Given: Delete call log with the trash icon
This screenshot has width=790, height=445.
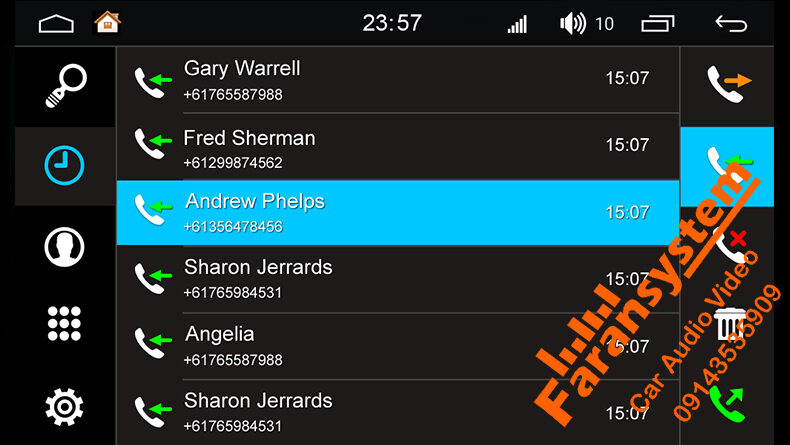Looking at the screenshot, I should 730,323.
